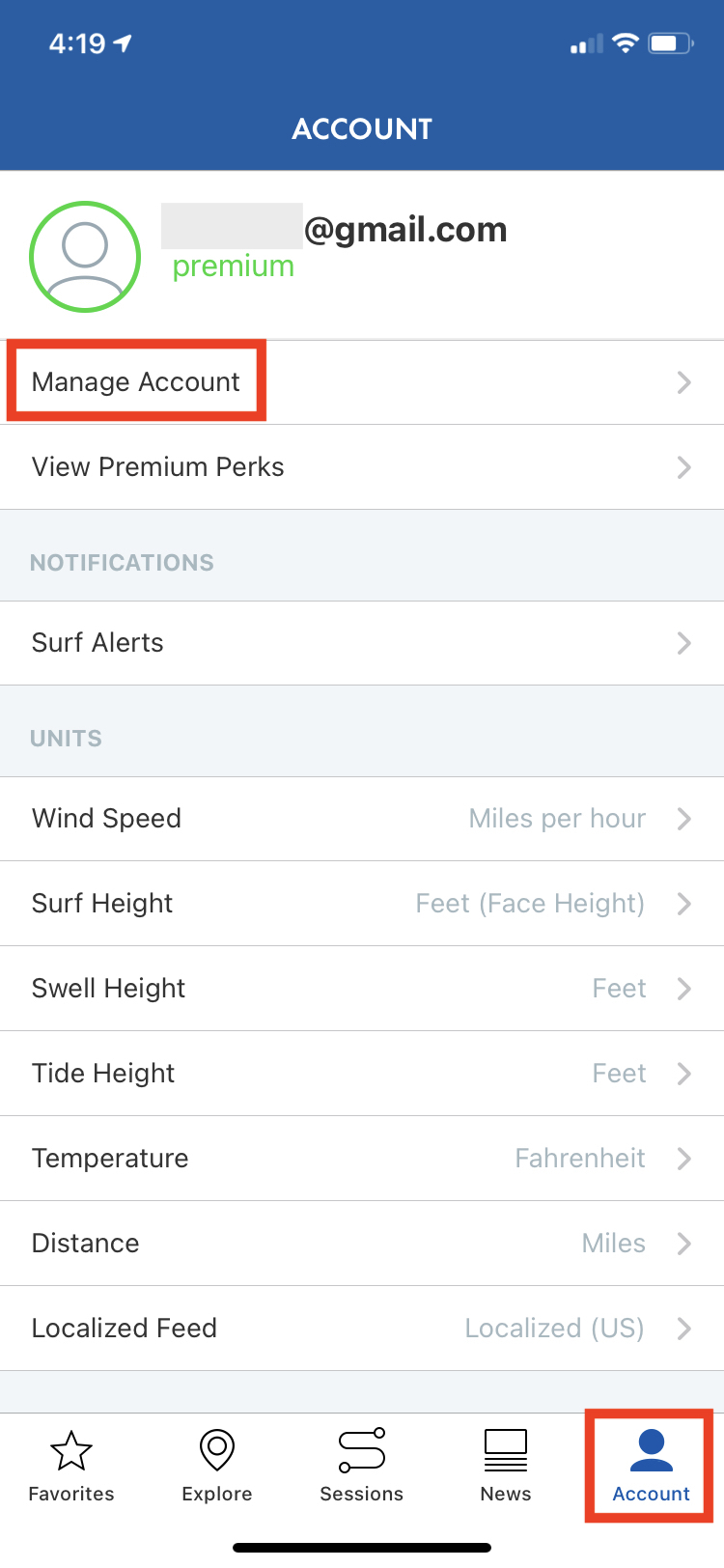The width and height of the screenshot is (724, 1568).
Task: Change the Temperature unit
Action: (362, 1159)
